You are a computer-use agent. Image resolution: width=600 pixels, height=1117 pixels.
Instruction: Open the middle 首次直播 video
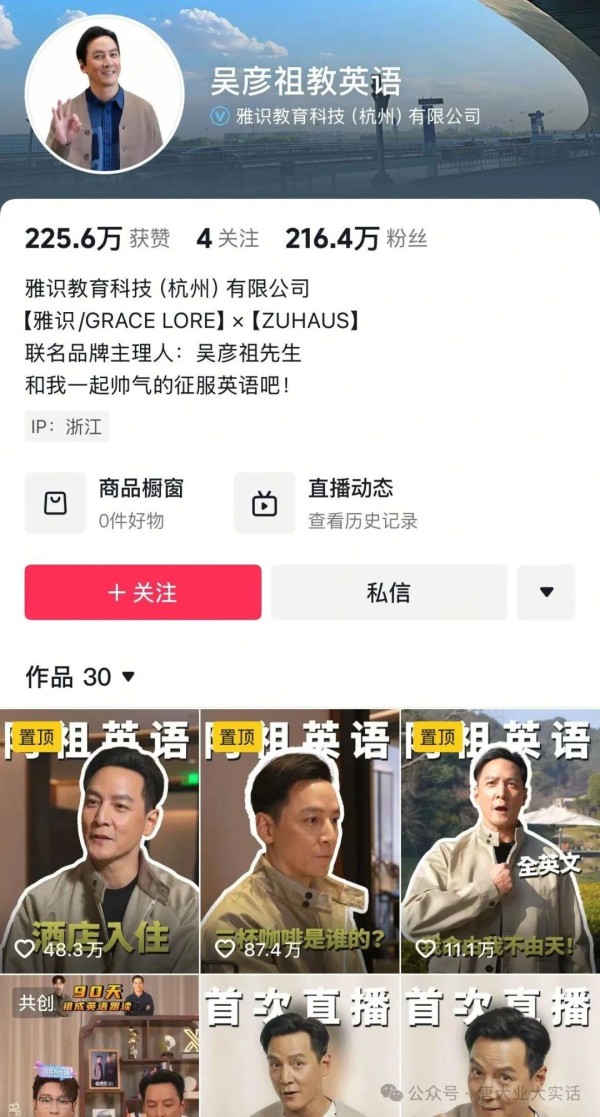pyautogui.click(x=300, y=1045)
